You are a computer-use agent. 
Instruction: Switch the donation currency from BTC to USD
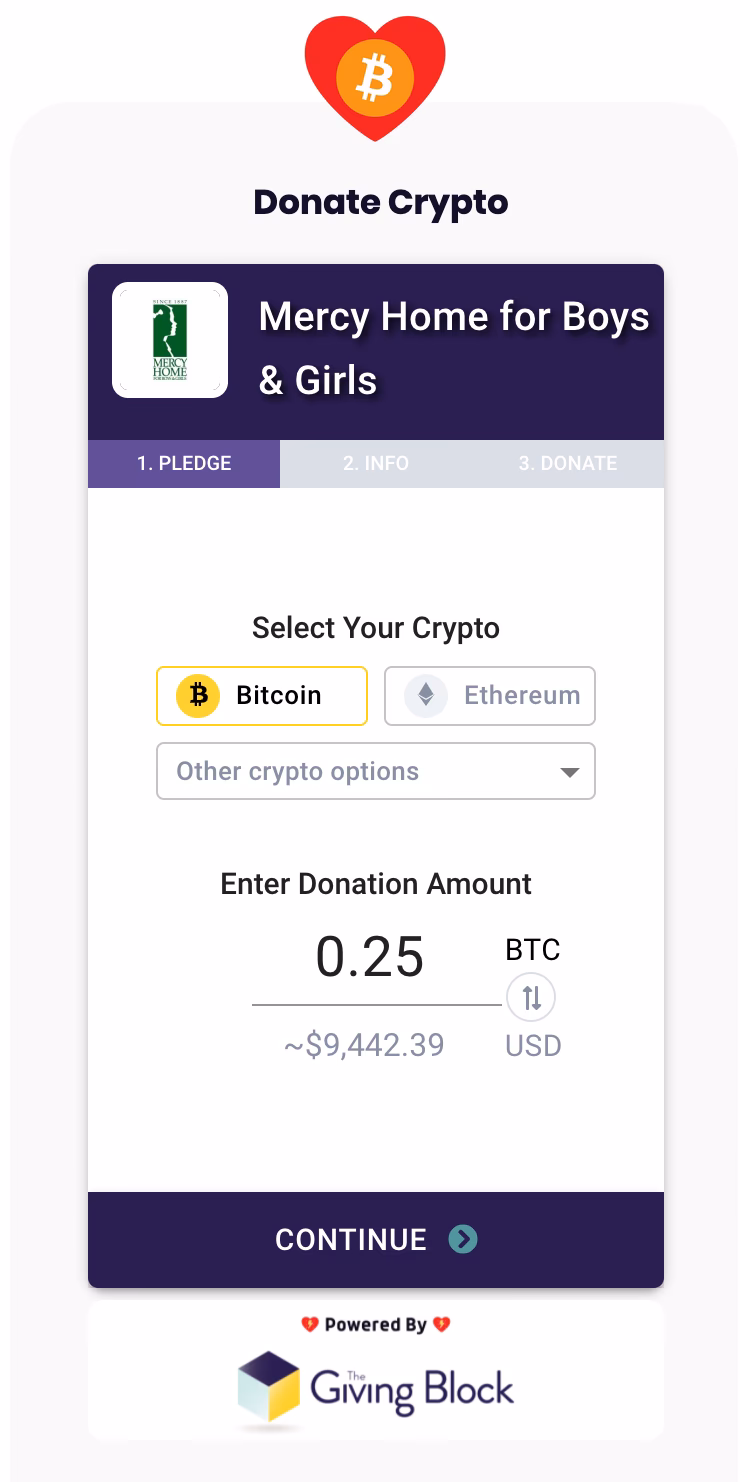pyautogui.click(x=531, y=997)
